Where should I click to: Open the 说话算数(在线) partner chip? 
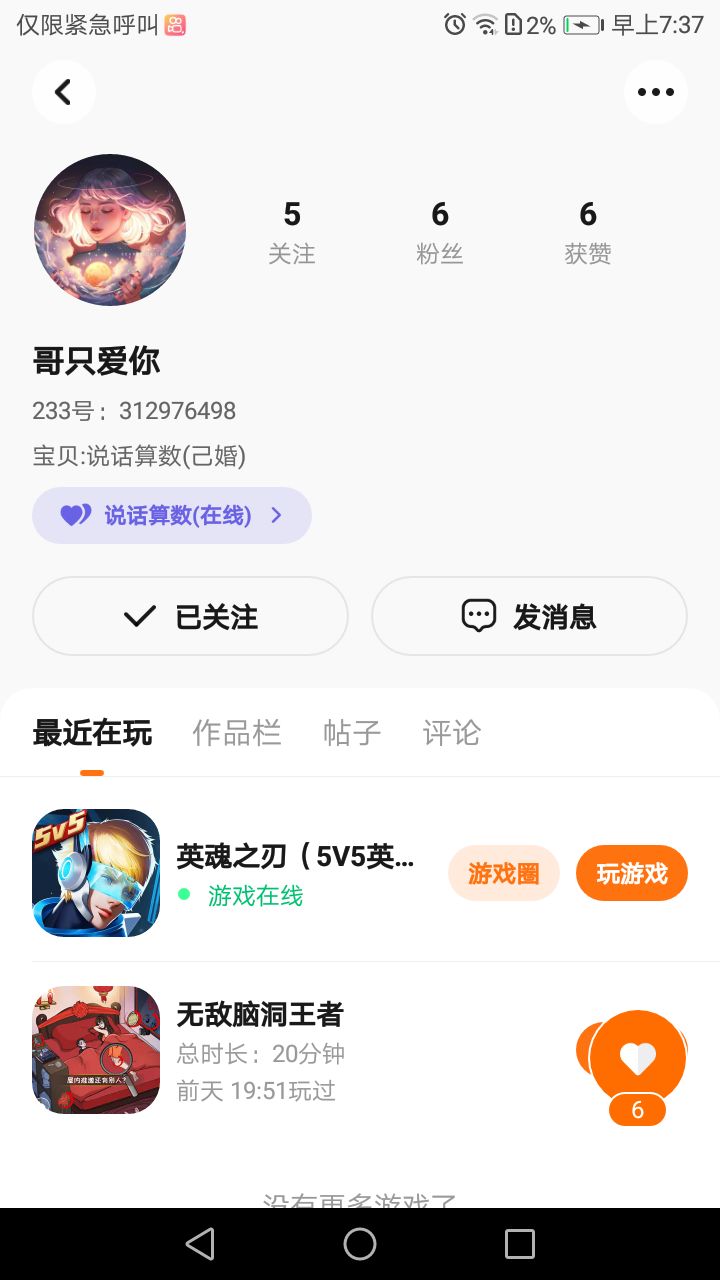pos(172,516)
